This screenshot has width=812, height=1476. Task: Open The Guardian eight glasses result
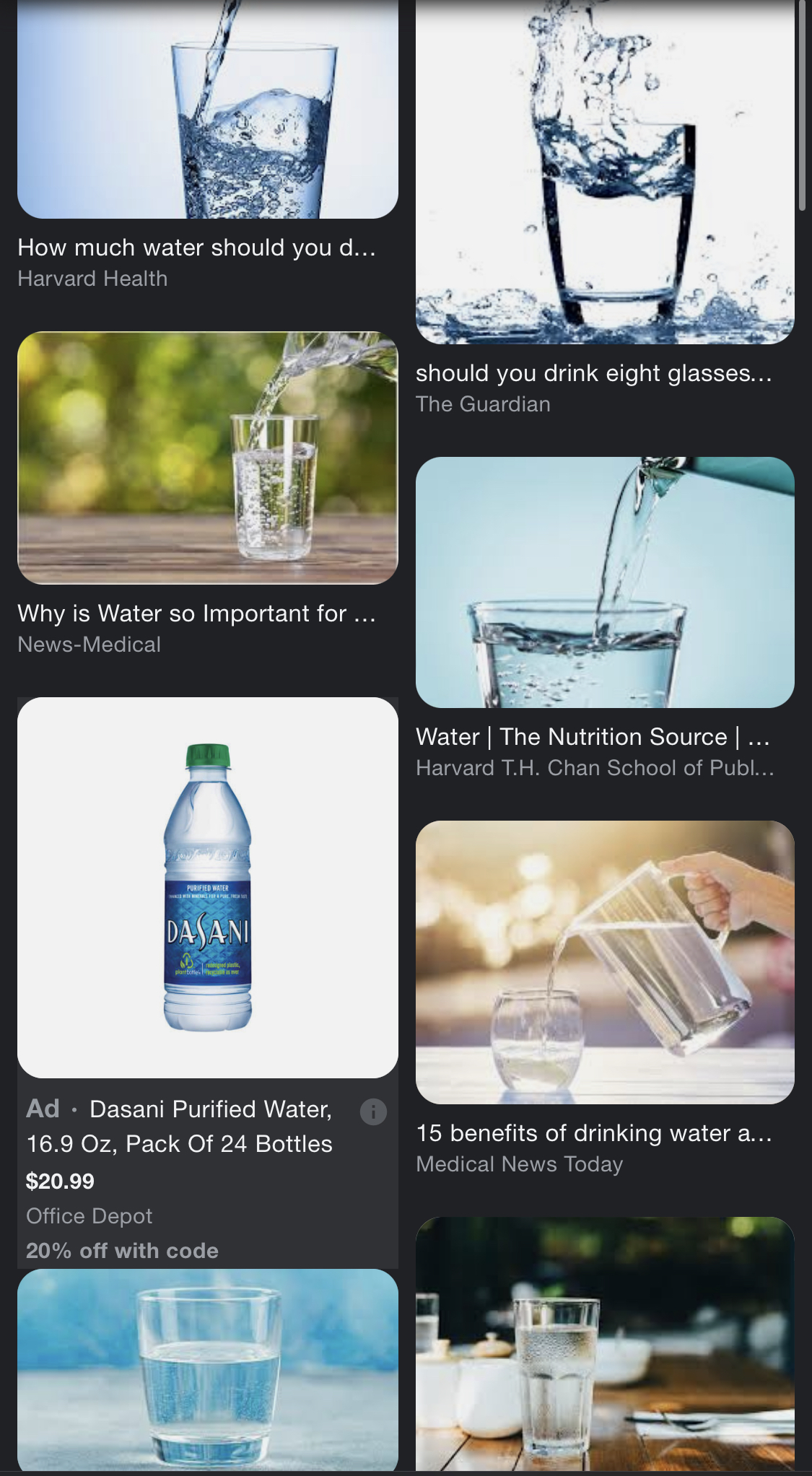point(605,172)
